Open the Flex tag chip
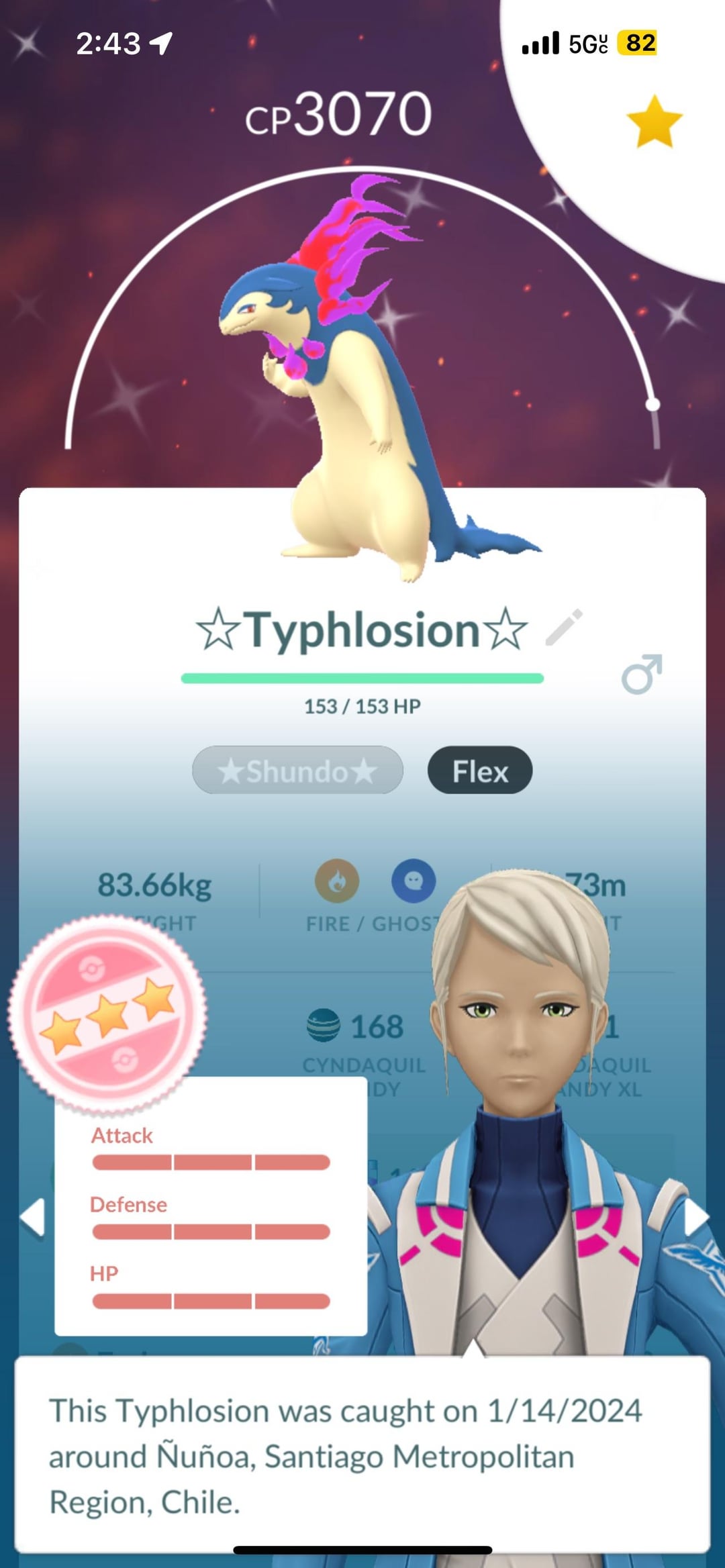This screenshot has height=1568, width=725. [480, 771]
